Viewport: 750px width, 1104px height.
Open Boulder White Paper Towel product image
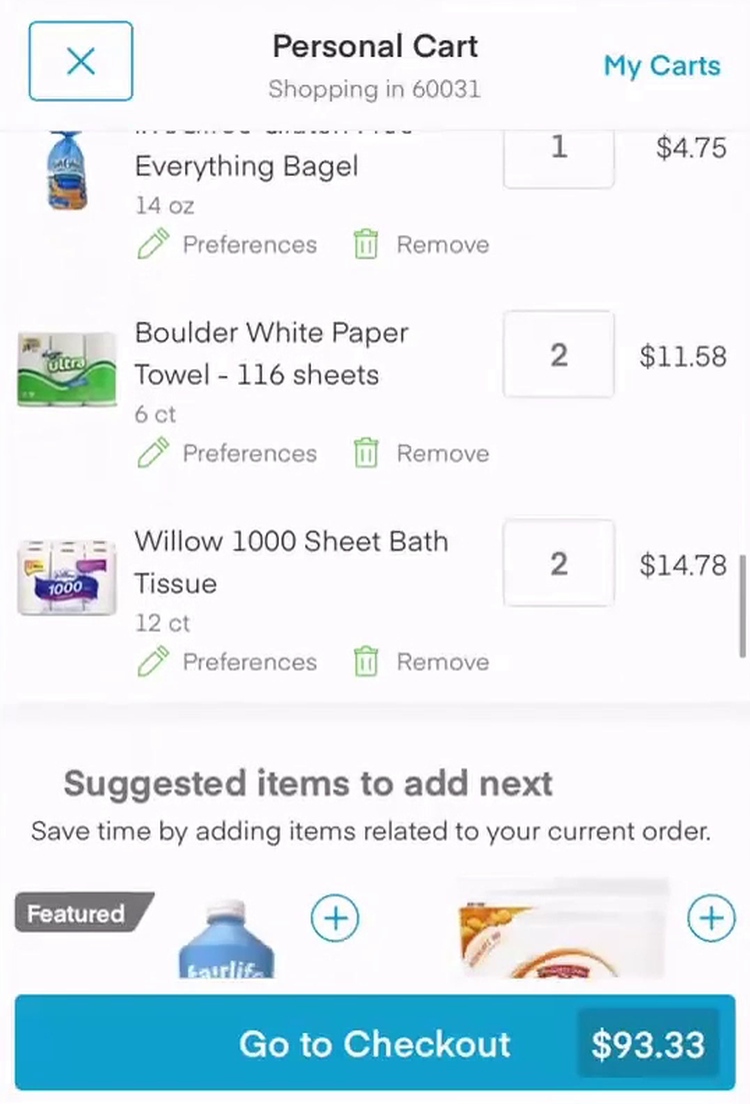(x=67, y=369)
